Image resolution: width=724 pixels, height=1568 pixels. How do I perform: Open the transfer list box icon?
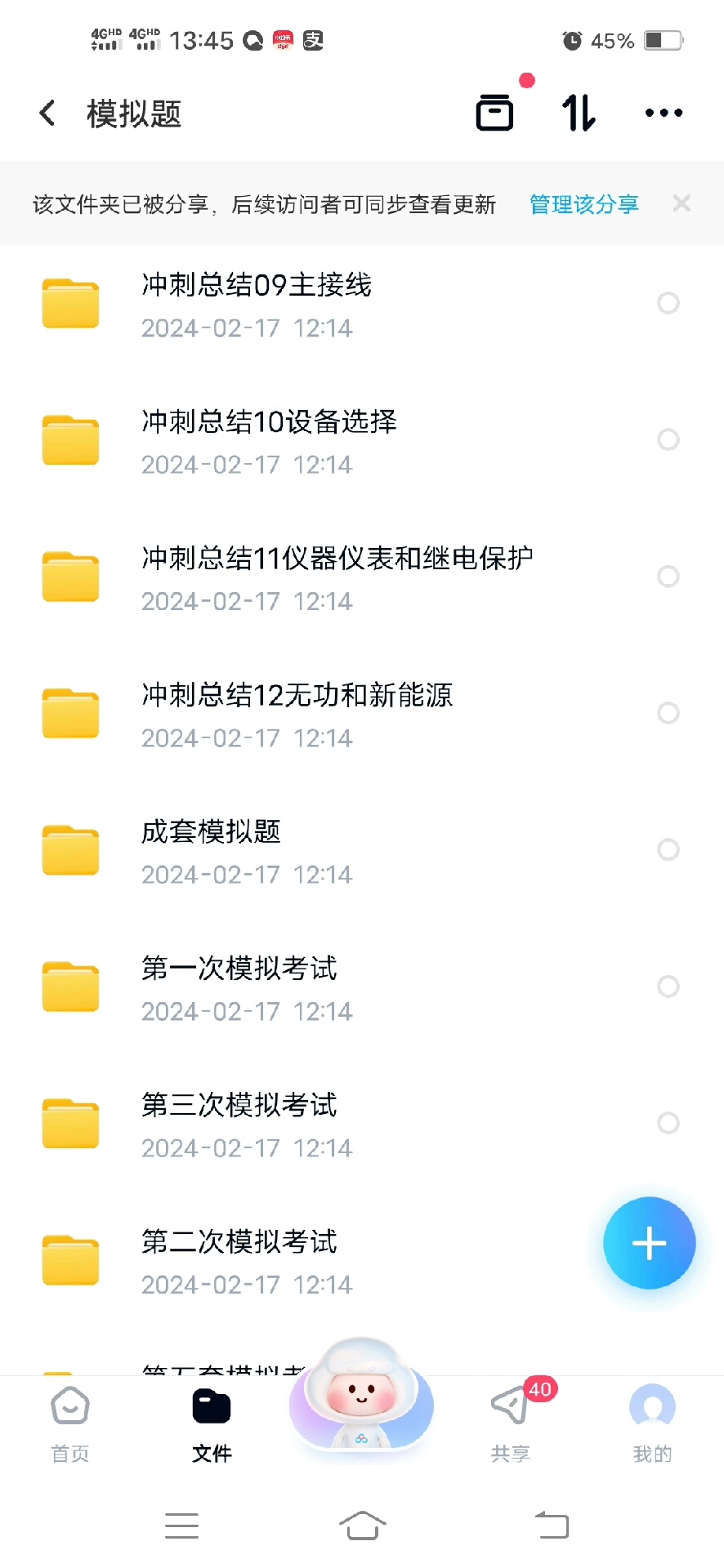point(494,113)
